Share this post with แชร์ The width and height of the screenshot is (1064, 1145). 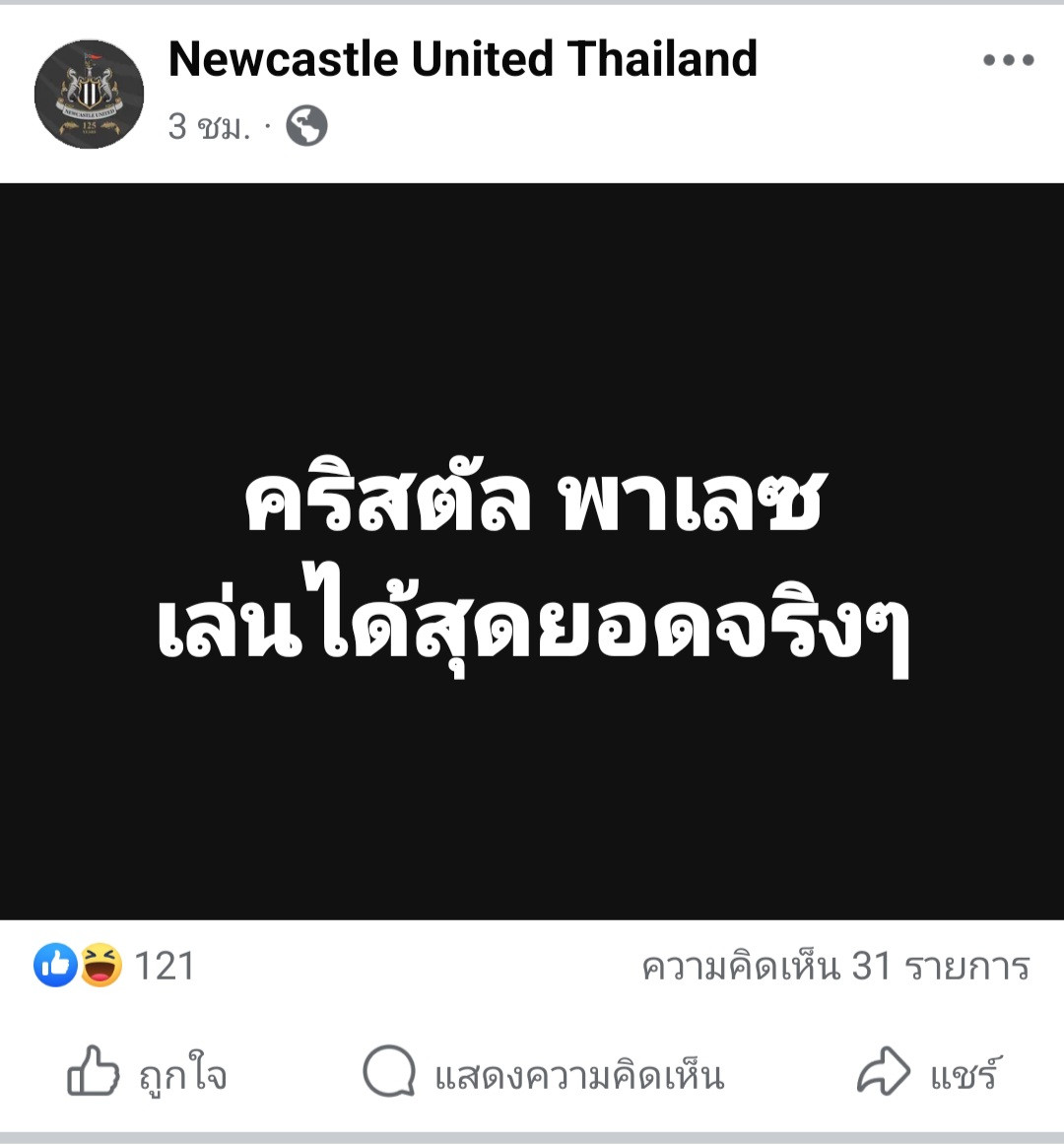click(928, 1074)
